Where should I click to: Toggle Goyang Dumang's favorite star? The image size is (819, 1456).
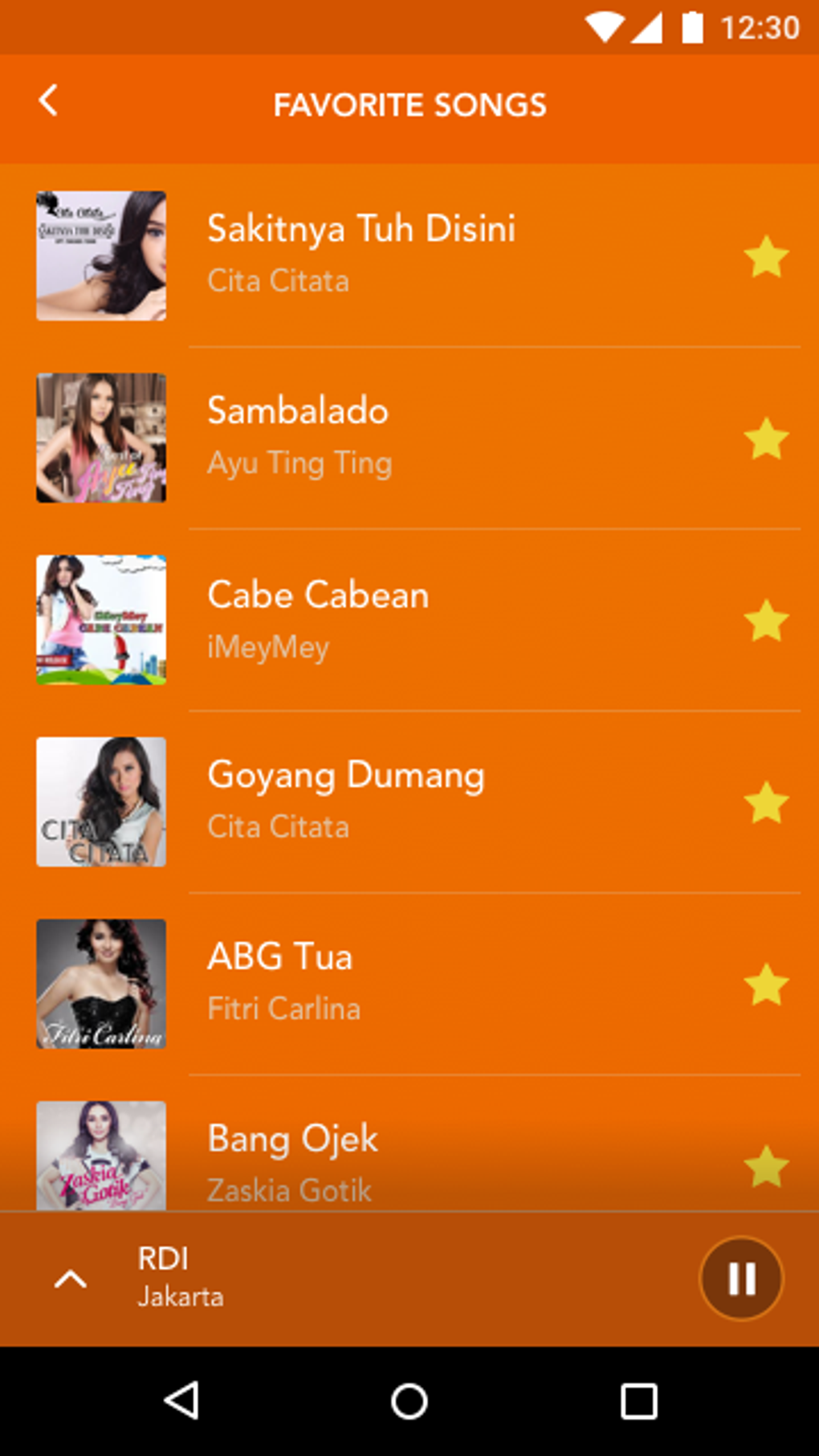click(765, 802)
